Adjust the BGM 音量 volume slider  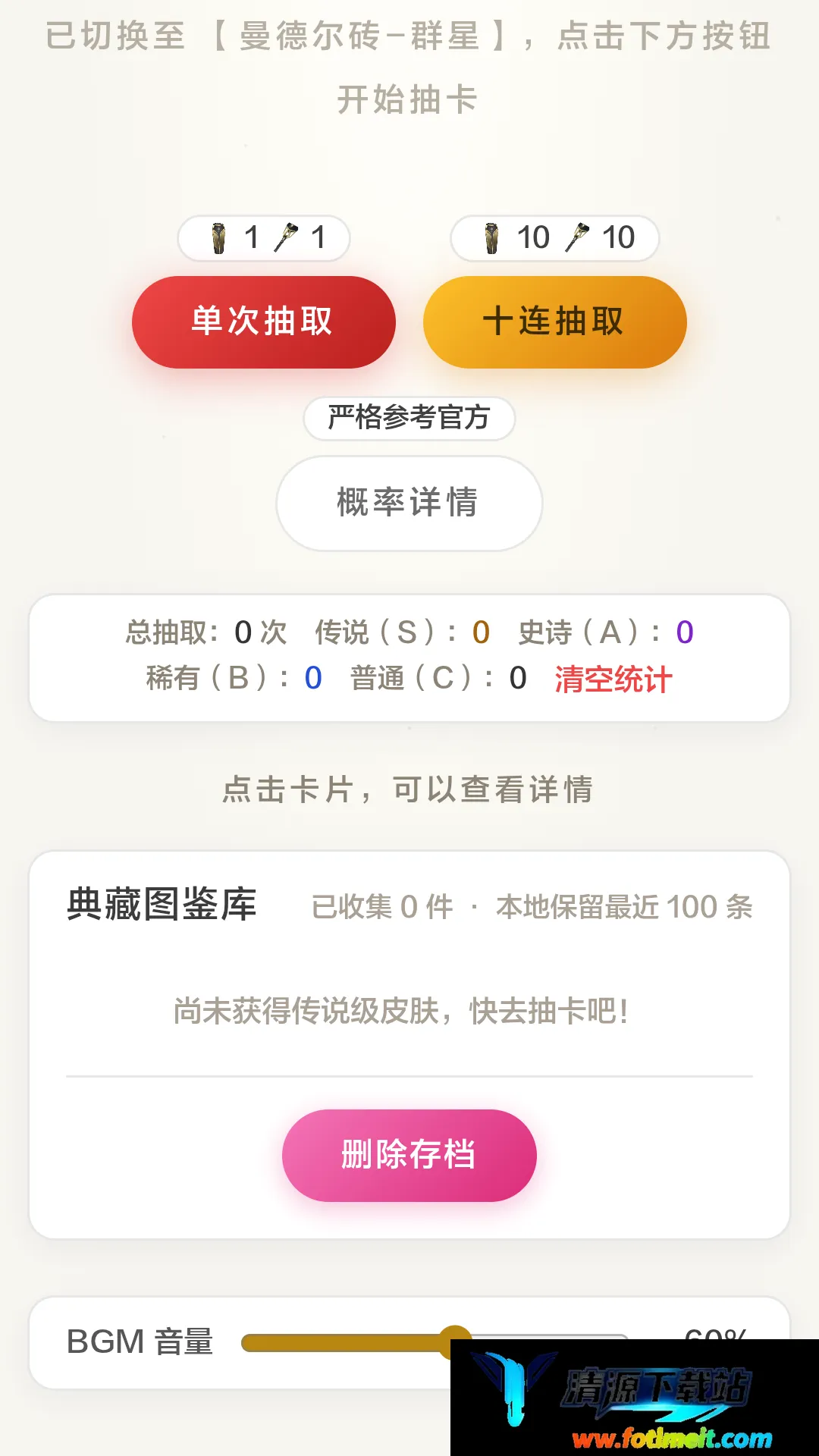click(435, 1343)
